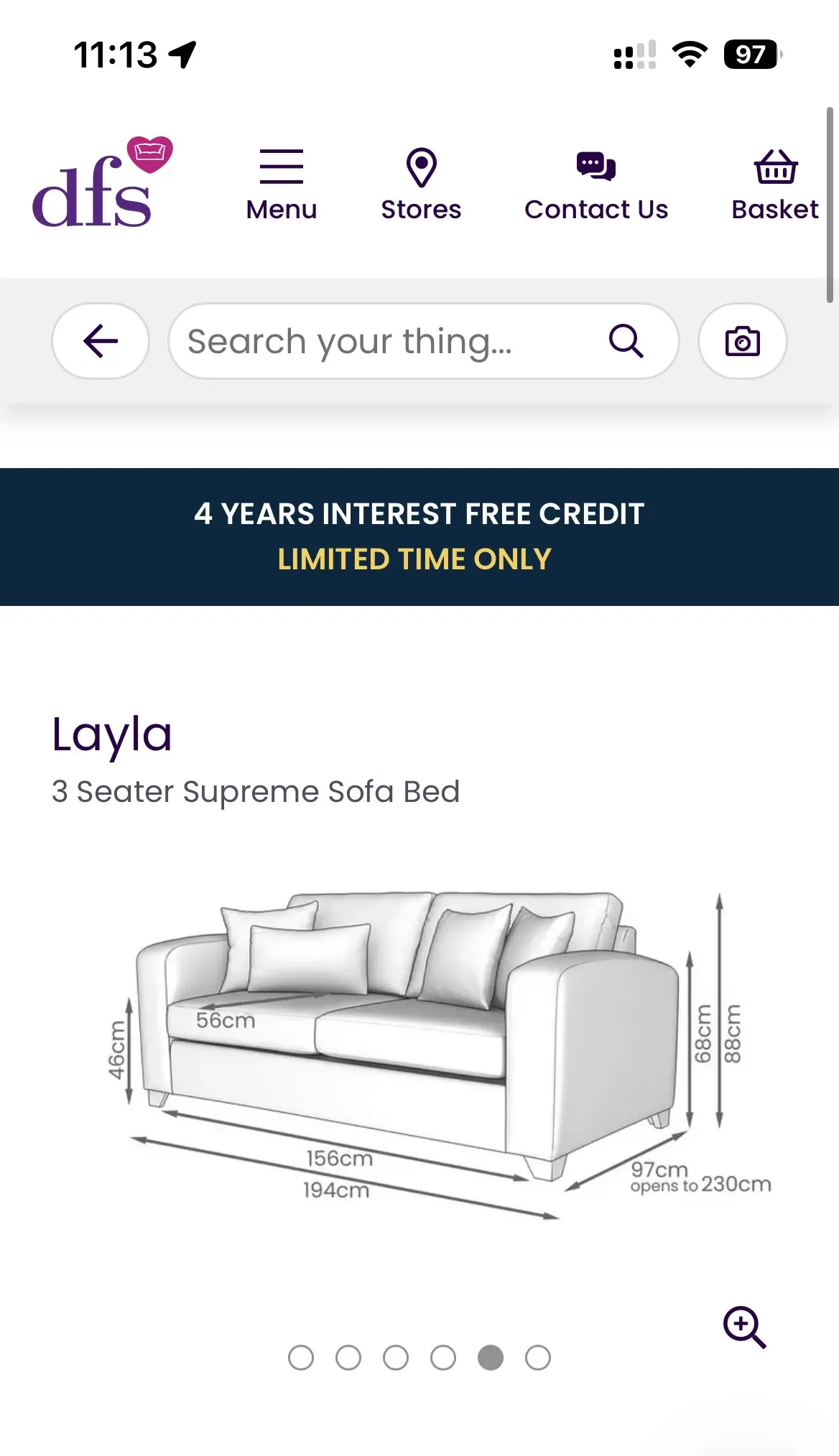
Task: View the Basket
Action: (774, 185)
